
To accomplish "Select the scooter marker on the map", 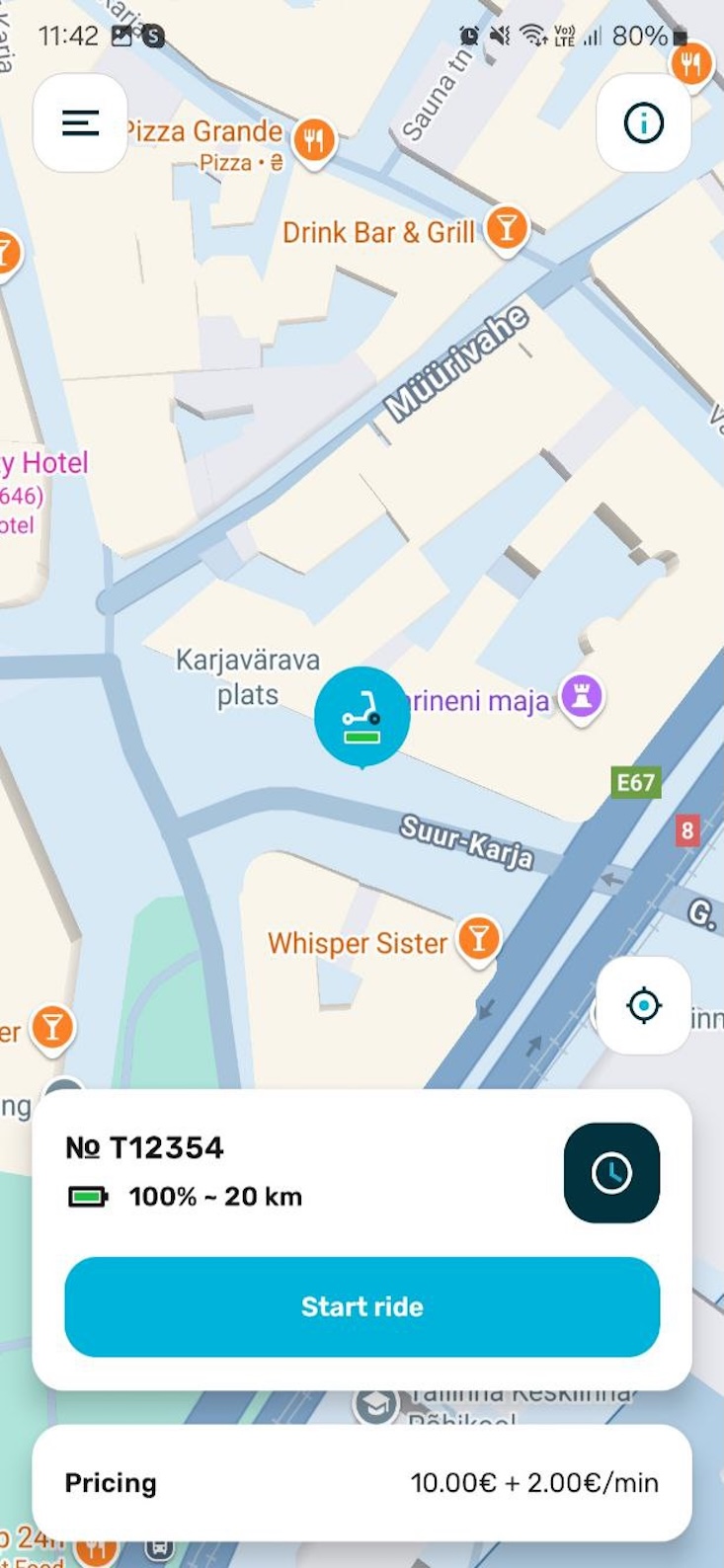I will click(362, 714).
